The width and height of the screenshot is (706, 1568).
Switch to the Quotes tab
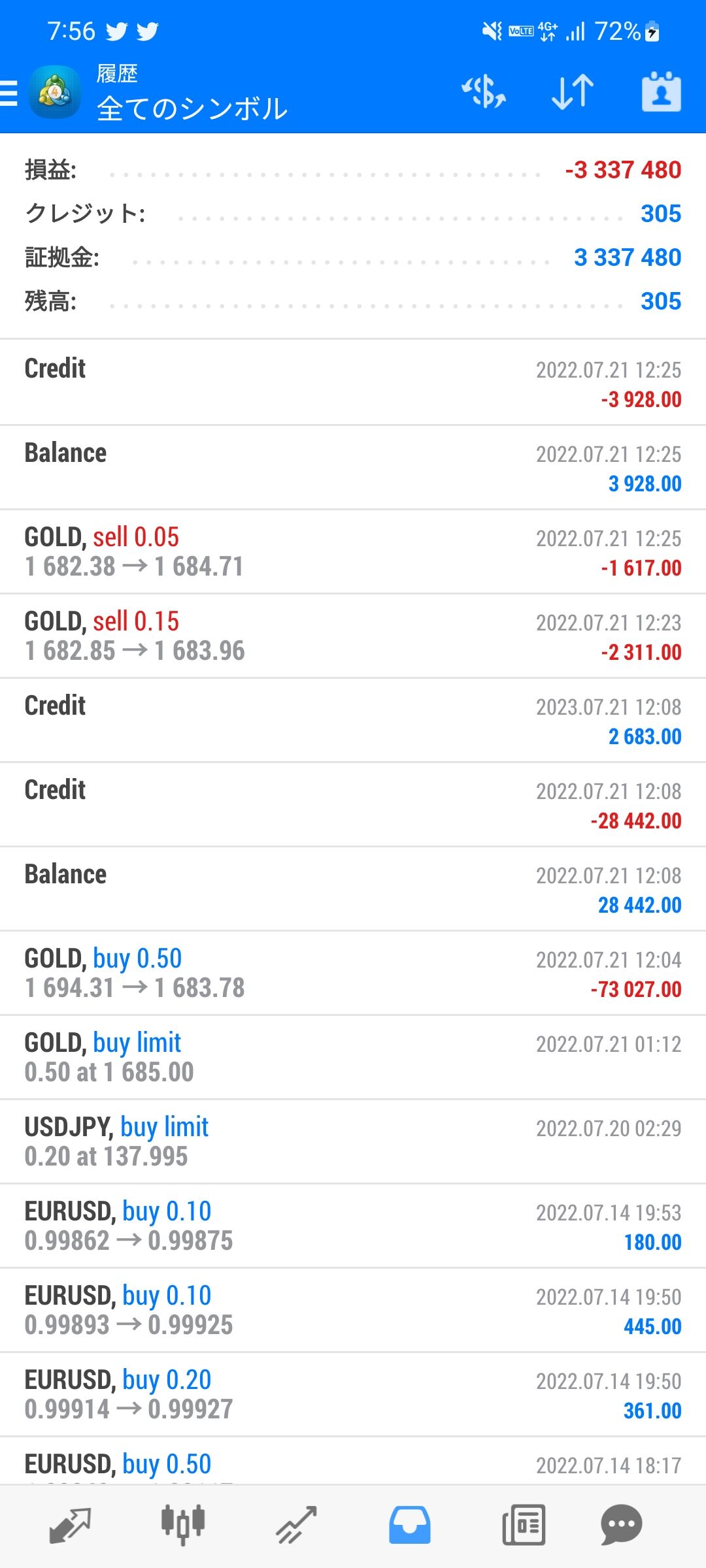pos(70,1525)
